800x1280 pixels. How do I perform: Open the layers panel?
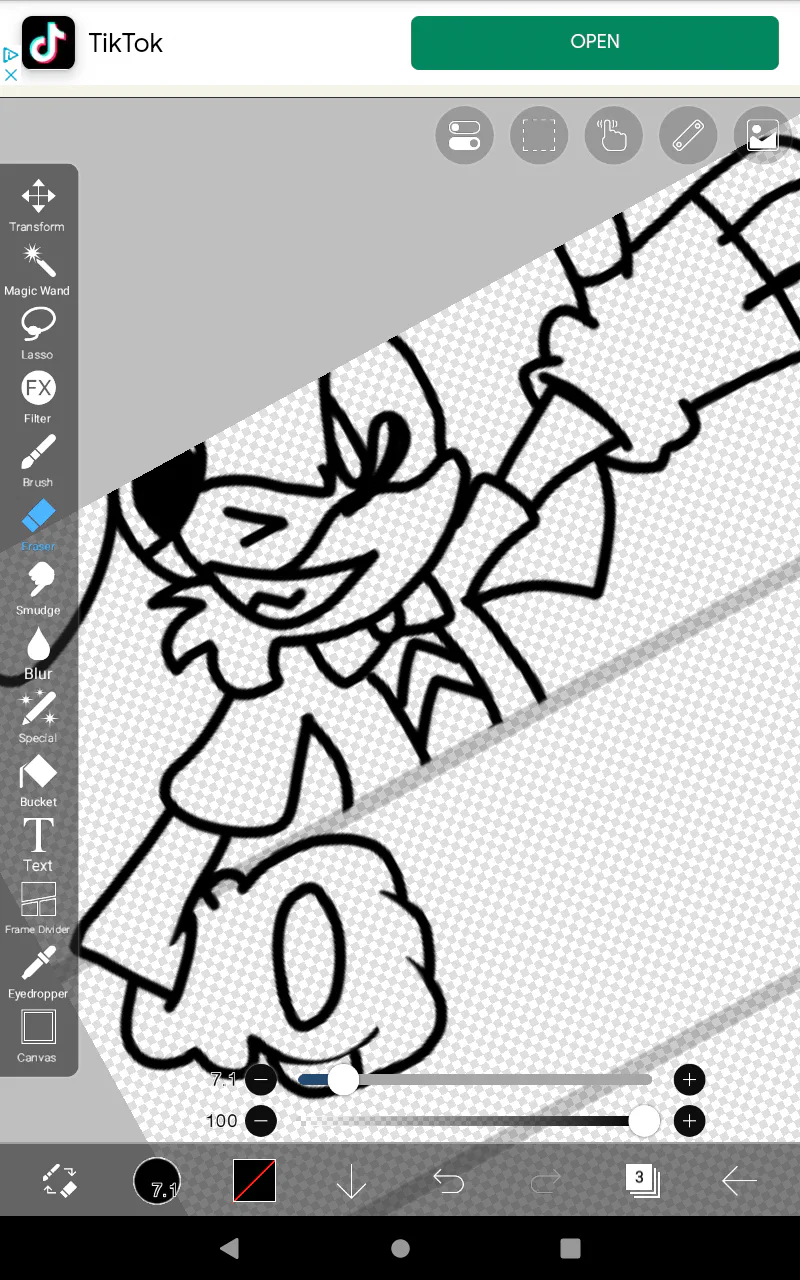[641, 1181]
